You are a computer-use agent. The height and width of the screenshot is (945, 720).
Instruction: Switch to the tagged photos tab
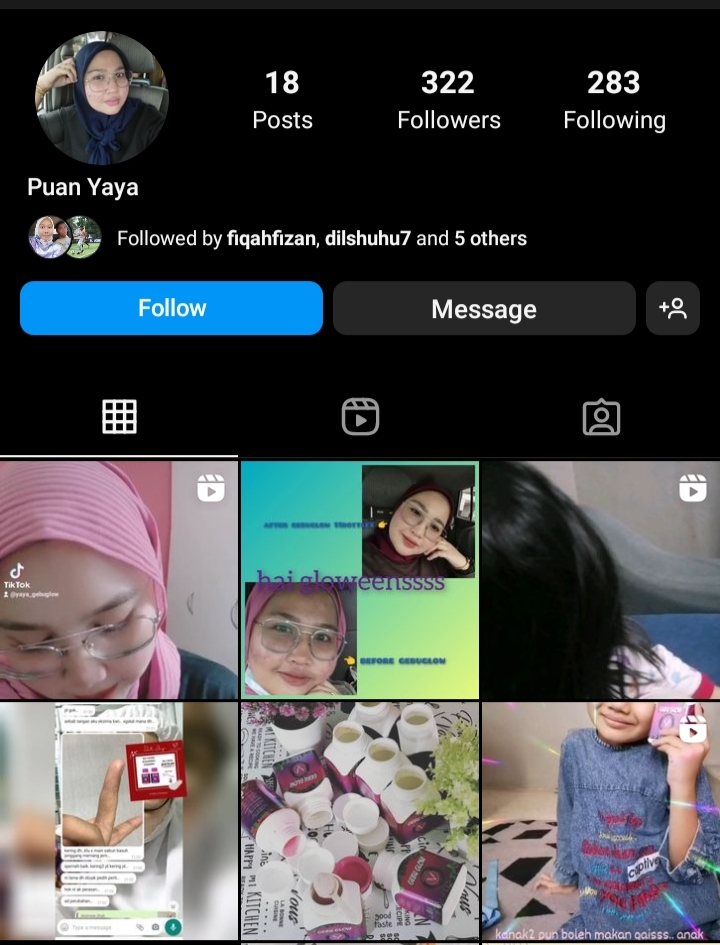tap(601, 417)
